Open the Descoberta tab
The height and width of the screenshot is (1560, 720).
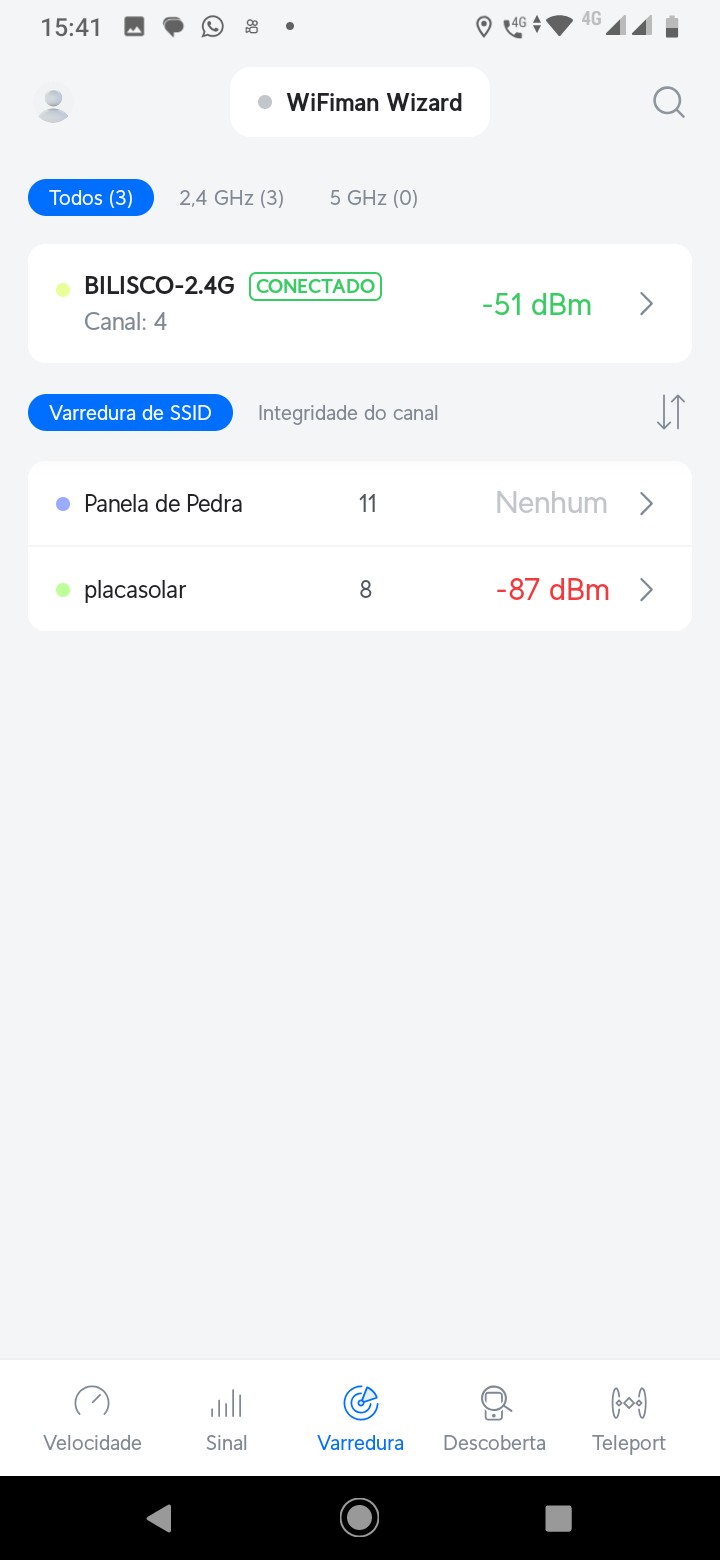(494, 1418)
